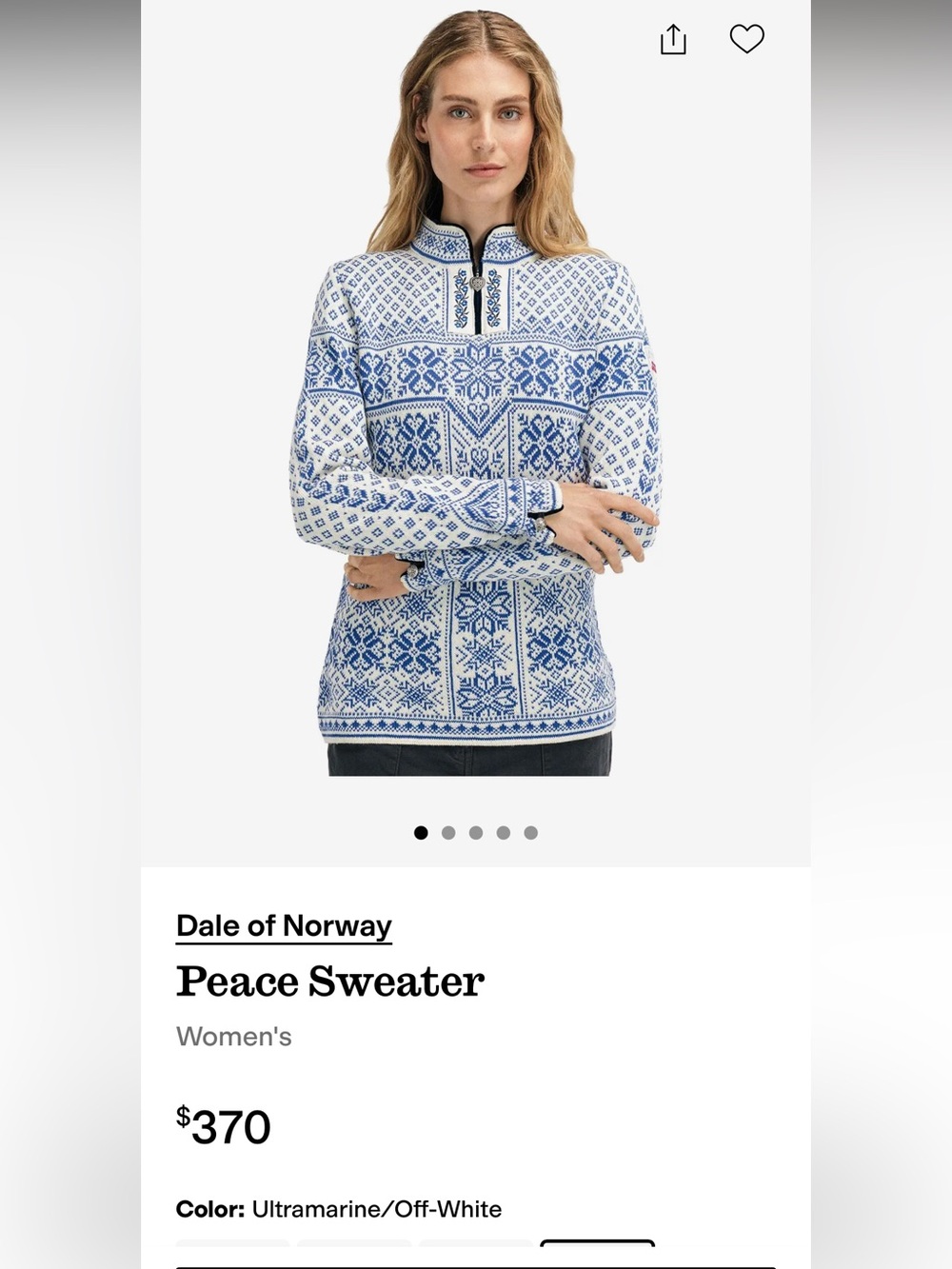Tap the sweater photo to enlarge it
The image size is (952, 1269).
[x=476, y=428]
